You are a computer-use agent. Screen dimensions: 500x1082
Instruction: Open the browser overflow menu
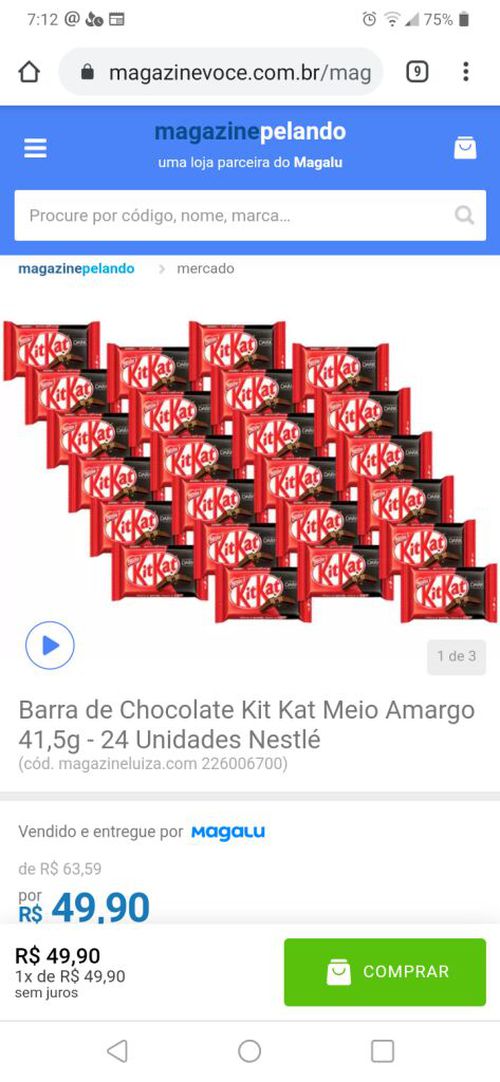pyautogui.click(x=466, y=72)
